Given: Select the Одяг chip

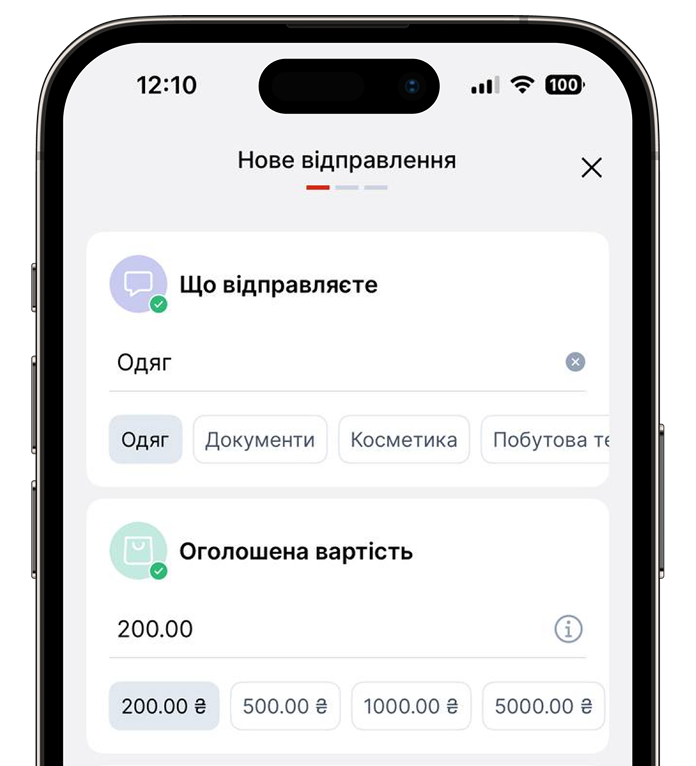Looking at the screenshot, I should 145,440.
